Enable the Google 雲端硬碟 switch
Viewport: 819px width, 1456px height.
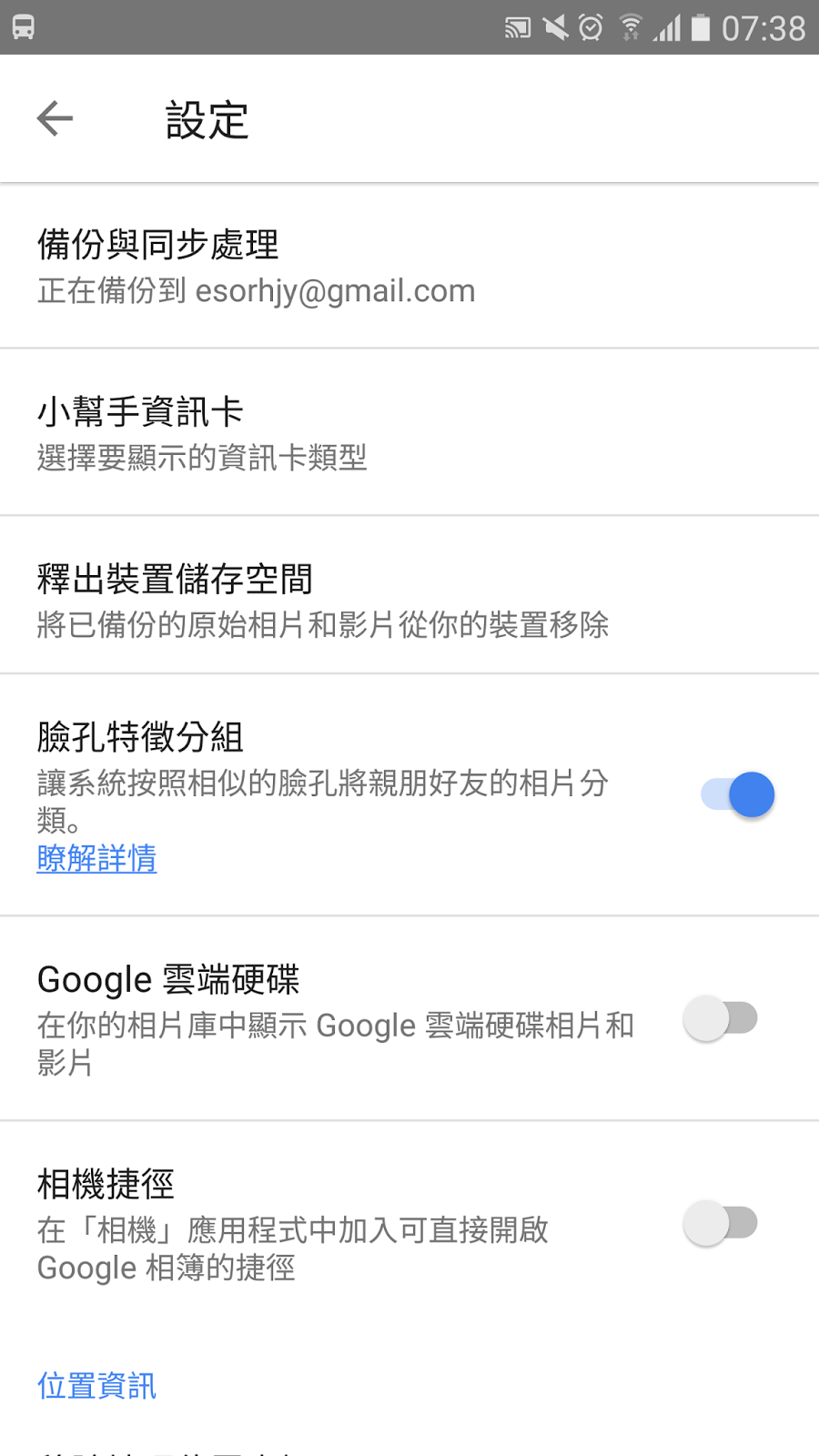coord(721,1018)
